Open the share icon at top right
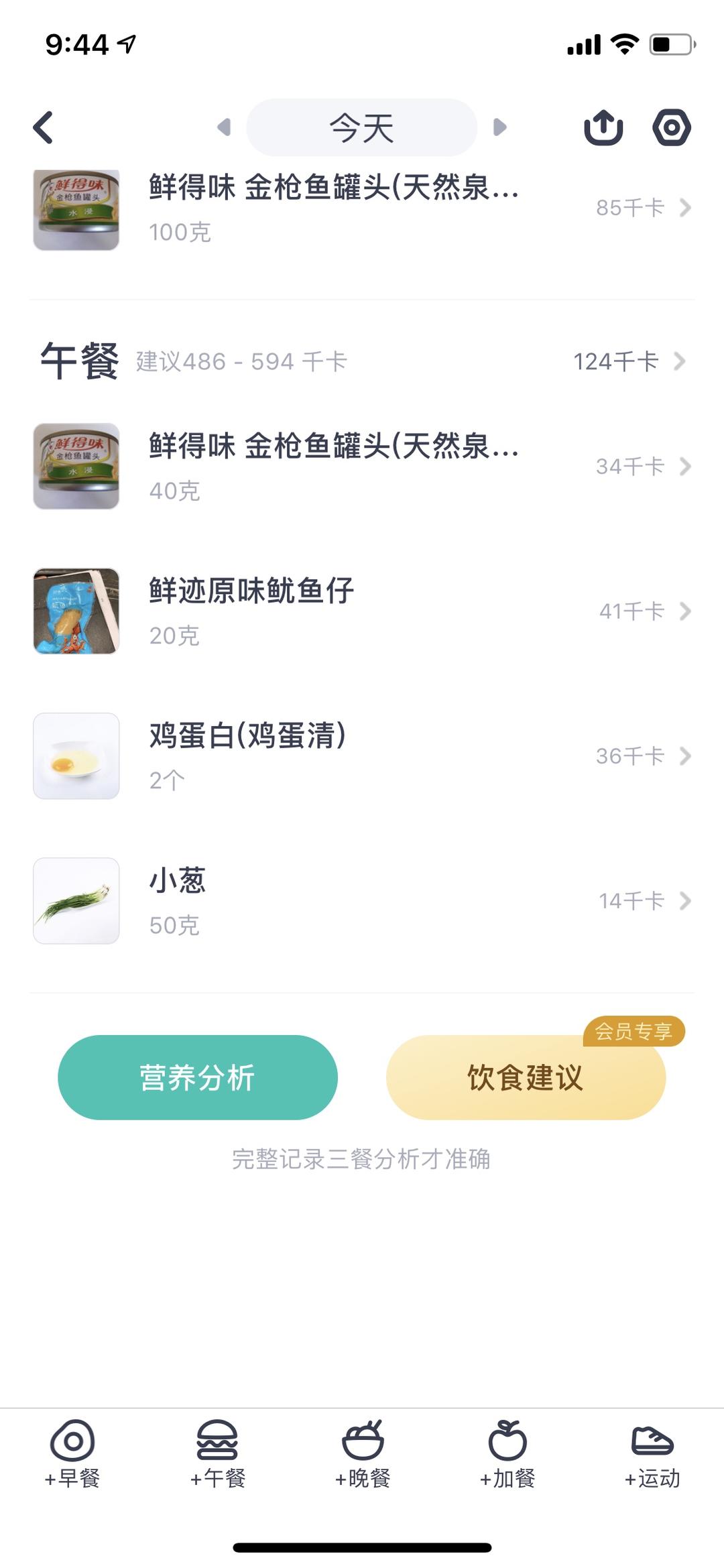 coord(603,127)
